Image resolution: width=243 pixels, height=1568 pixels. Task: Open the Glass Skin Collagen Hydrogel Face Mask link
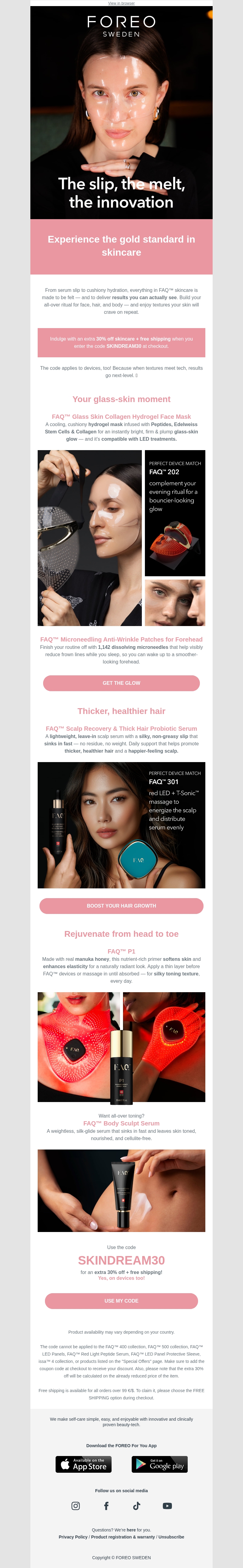tap(122, 416)
